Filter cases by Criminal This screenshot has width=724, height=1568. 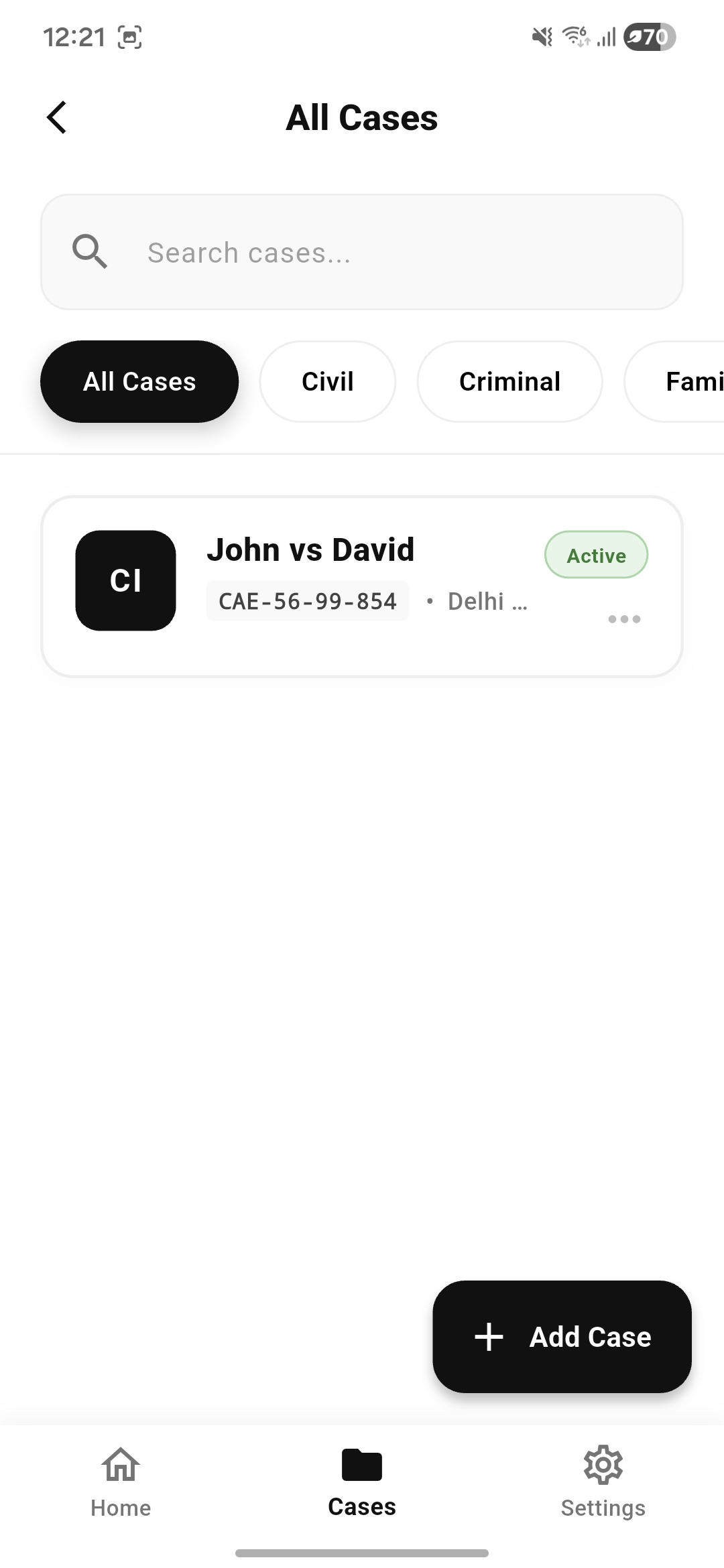(x=509, y=382)
